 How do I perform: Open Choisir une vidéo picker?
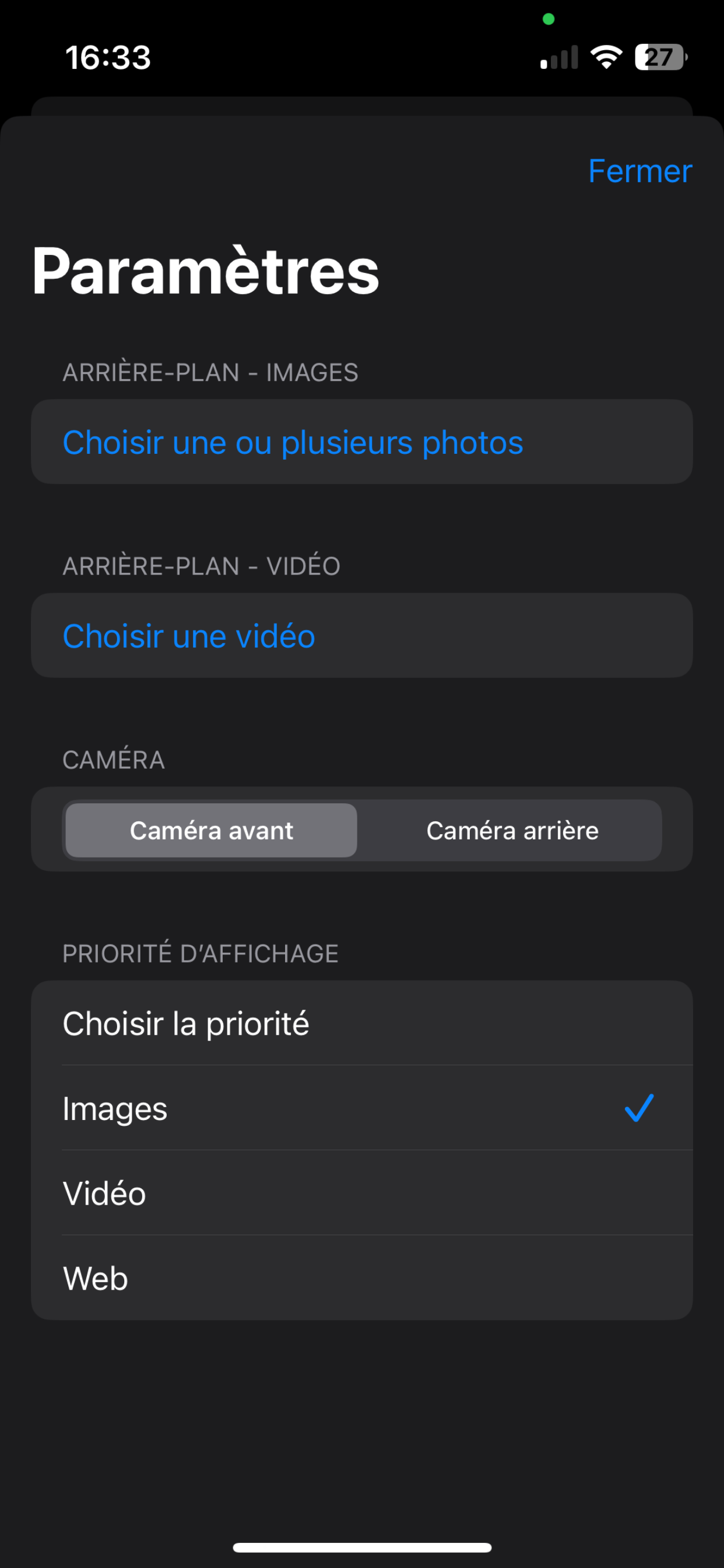pyautogui.click(x=189, y=635)
